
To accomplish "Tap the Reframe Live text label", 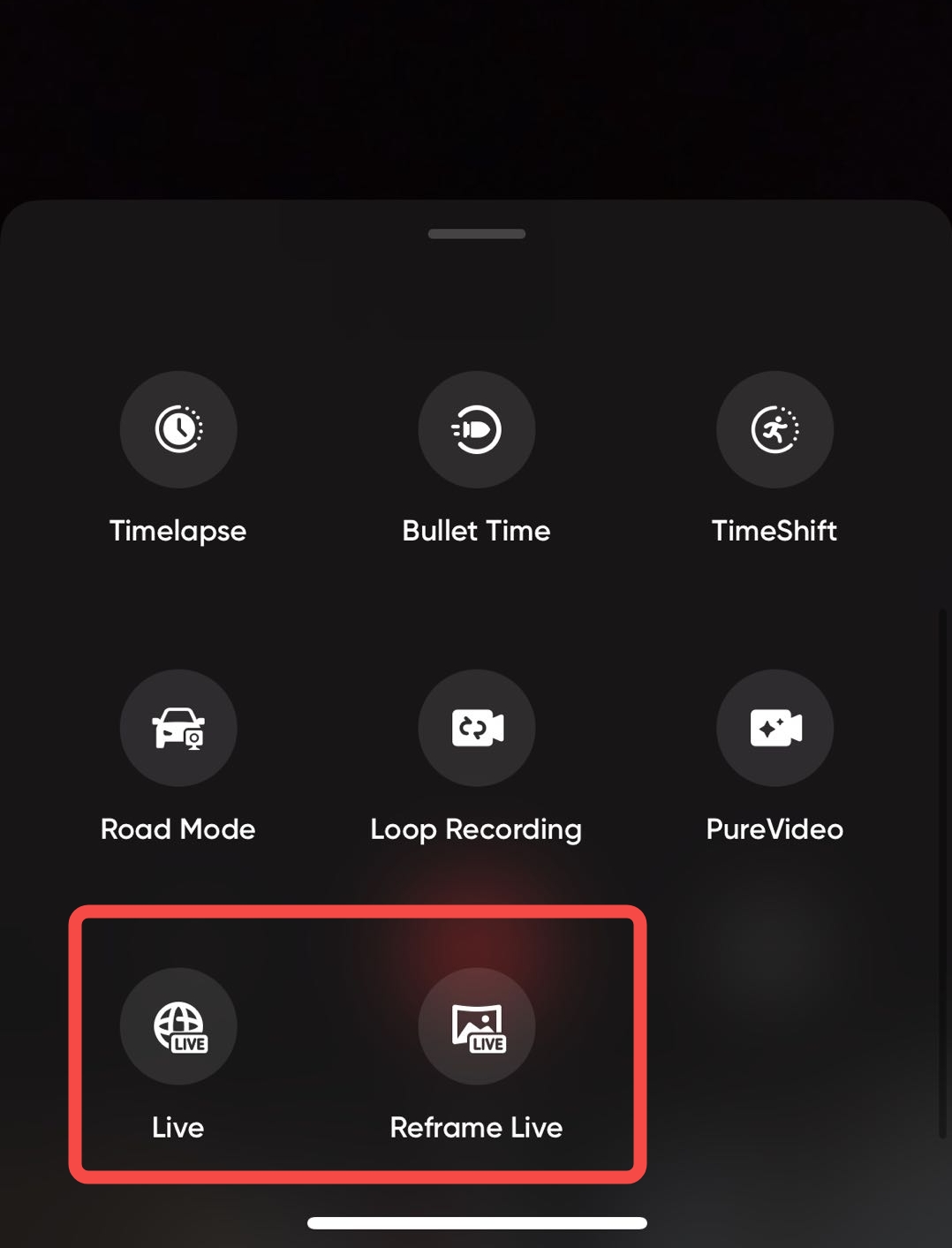I will pos(476,1127).
